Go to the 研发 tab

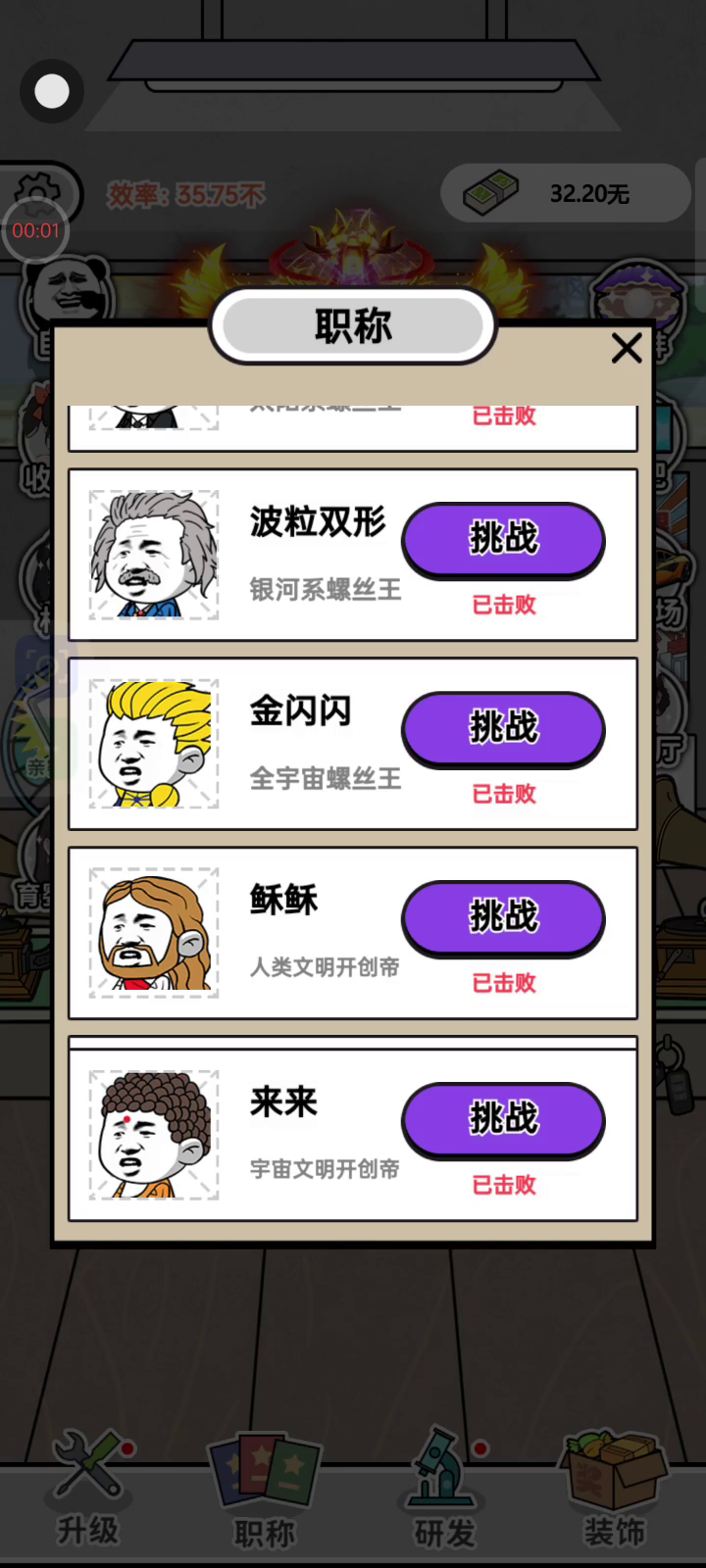443,1490
